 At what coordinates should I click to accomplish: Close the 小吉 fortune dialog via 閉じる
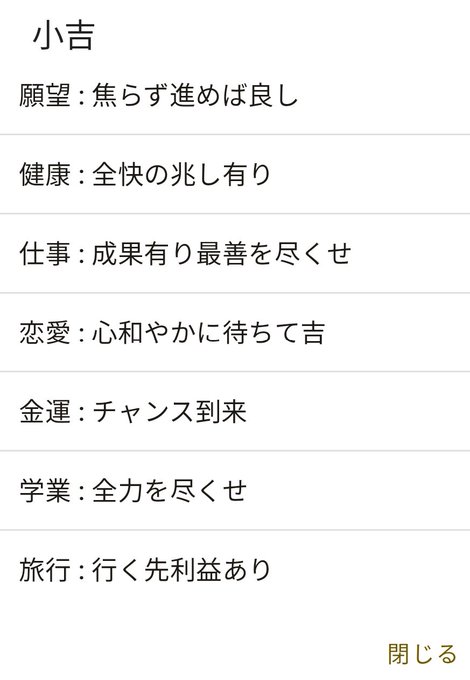click(x=422, y=654)
